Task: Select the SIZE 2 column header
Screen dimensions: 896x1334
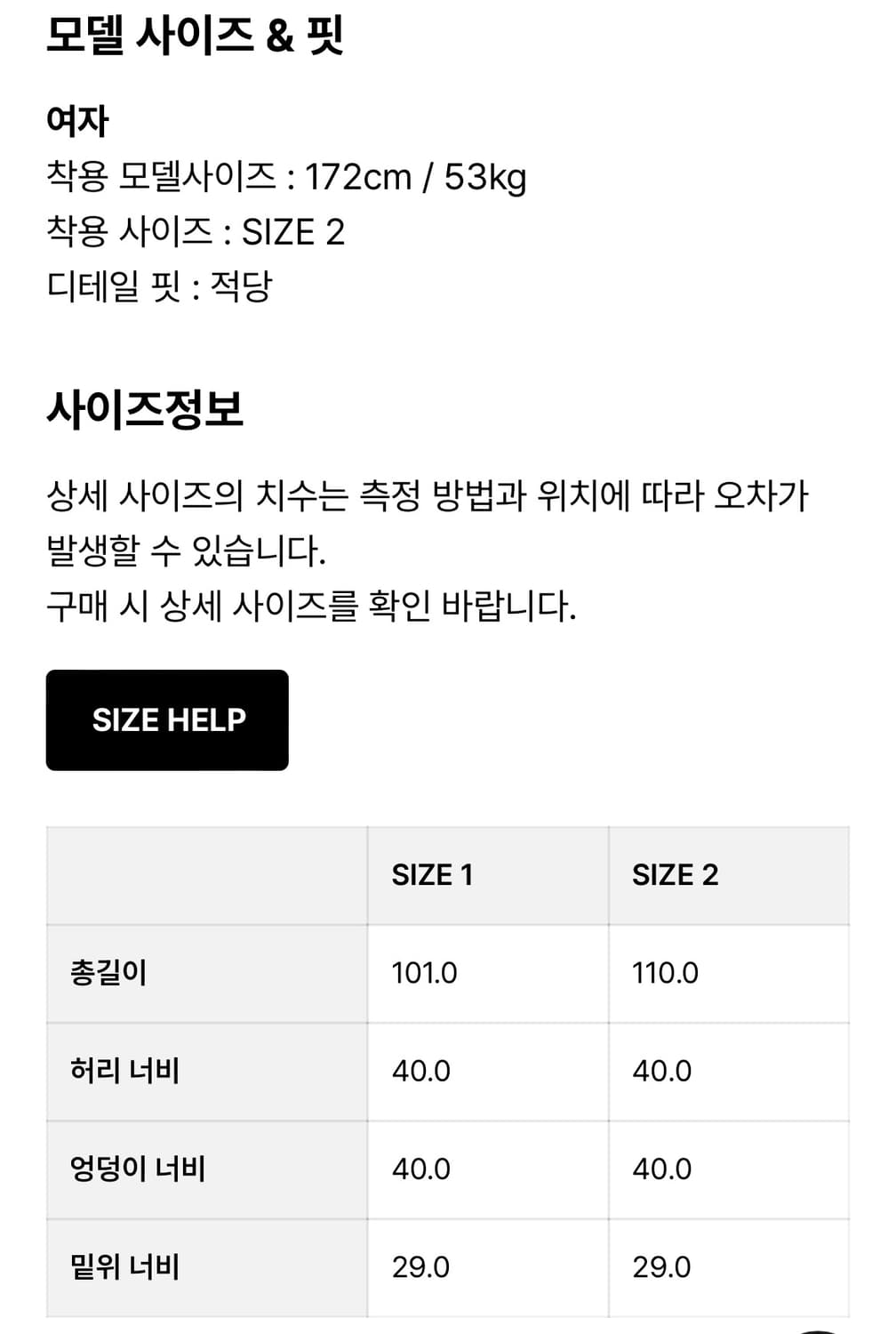Action: [x=674, y=874]
